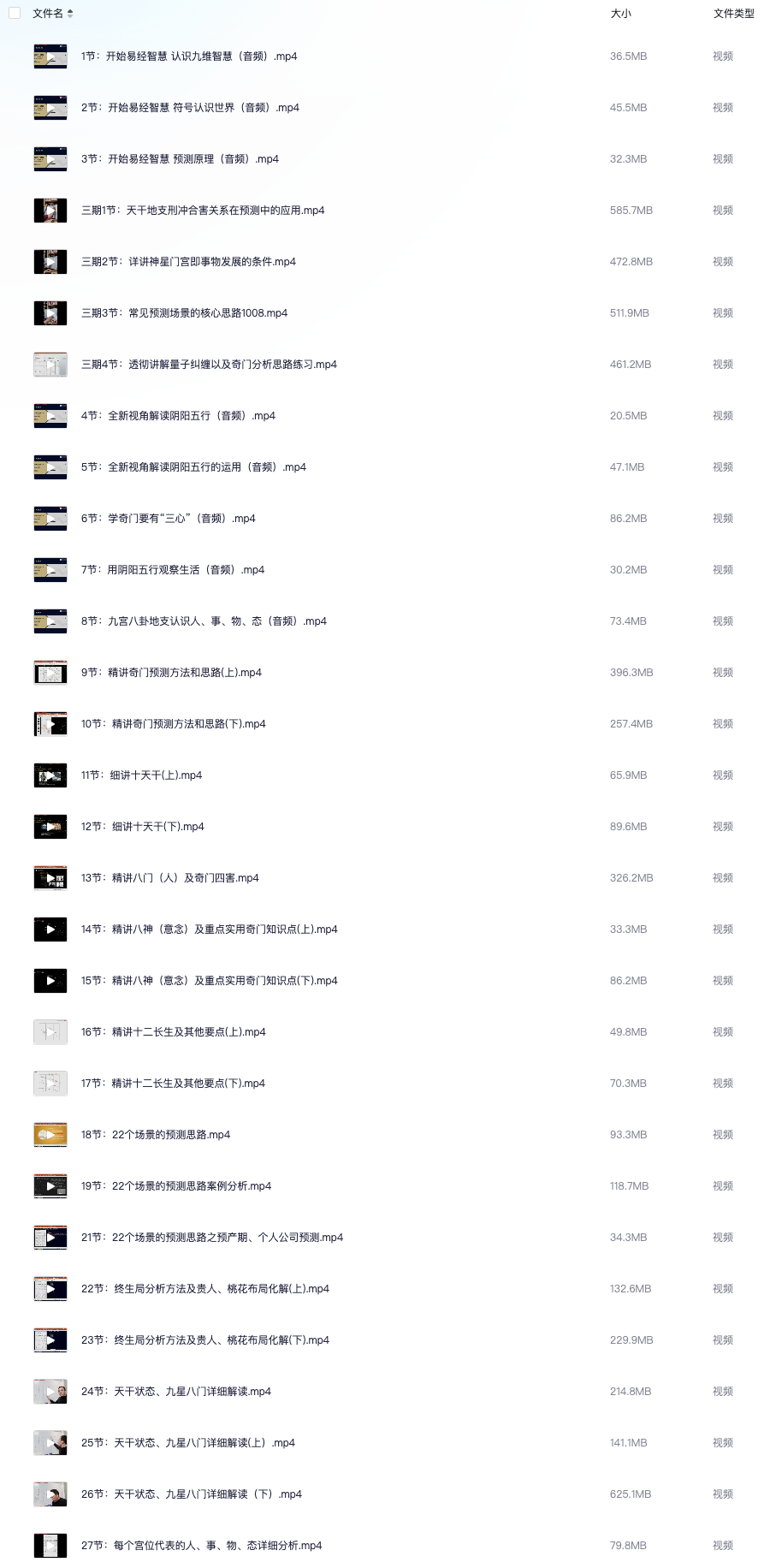Open 24节:天干状态、九星八门详细解读 video
The image size is (776, 1568).
click(175, 1392)
